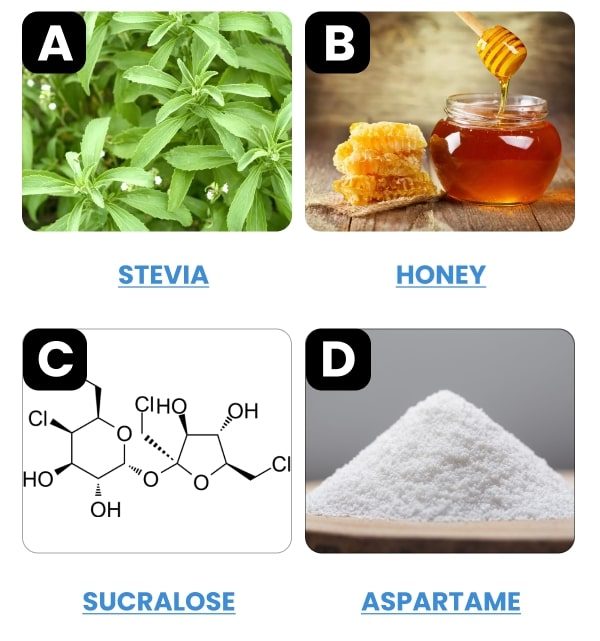Screen dimensions: 600x641
Task: Follow the HONEY link
Action: [441, 274]
